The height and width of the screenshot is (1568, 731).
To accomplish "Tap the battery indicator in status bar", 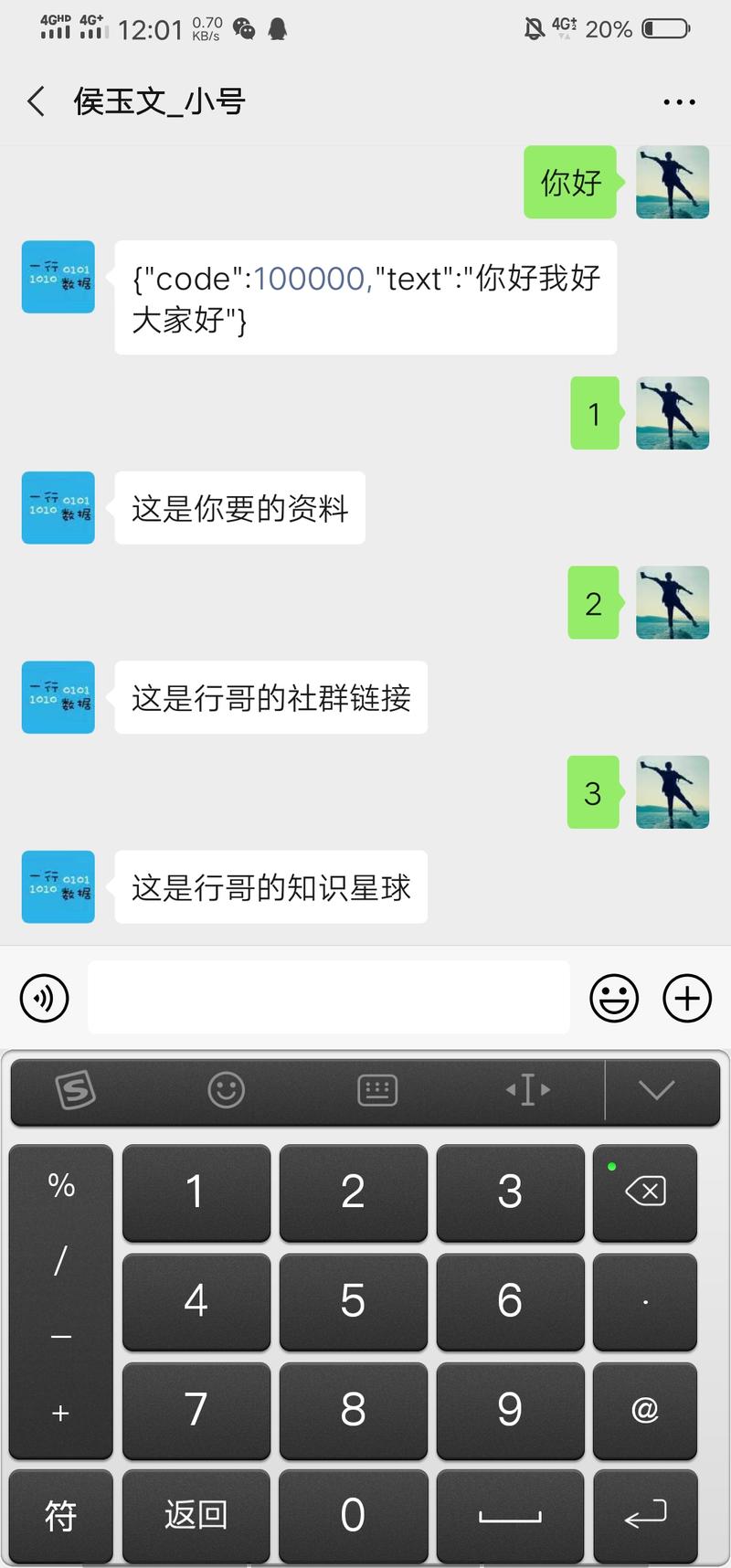I will [x=666, y=28].
